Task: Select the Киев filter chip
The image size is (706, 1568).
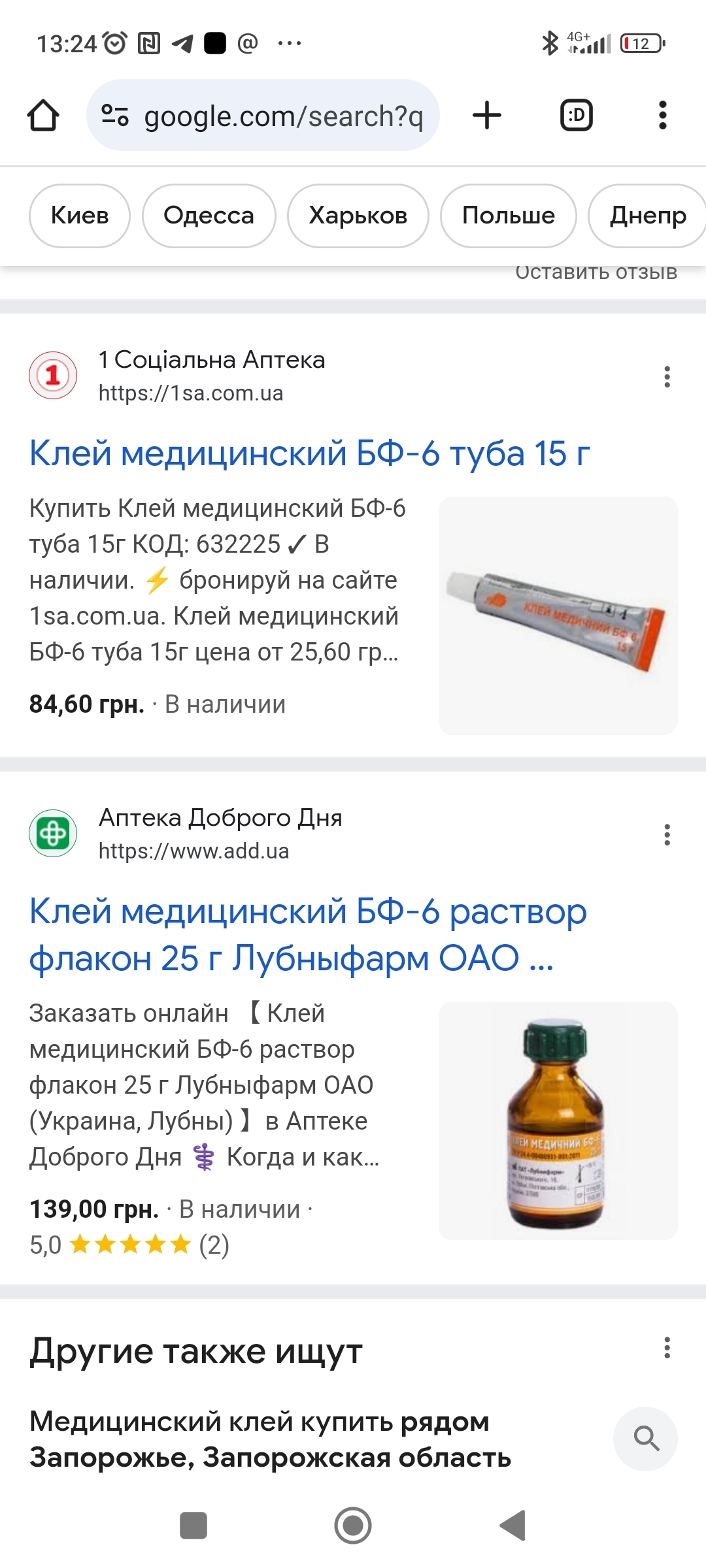Action: [x=80, y=216]
